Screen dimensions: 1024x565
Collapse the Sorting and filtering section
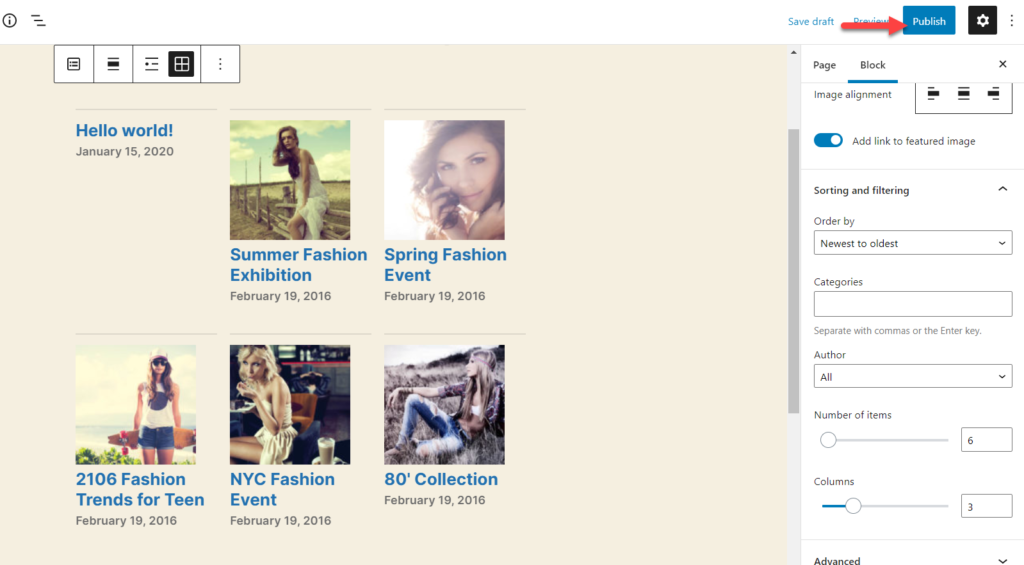(x=1003, y=190)
